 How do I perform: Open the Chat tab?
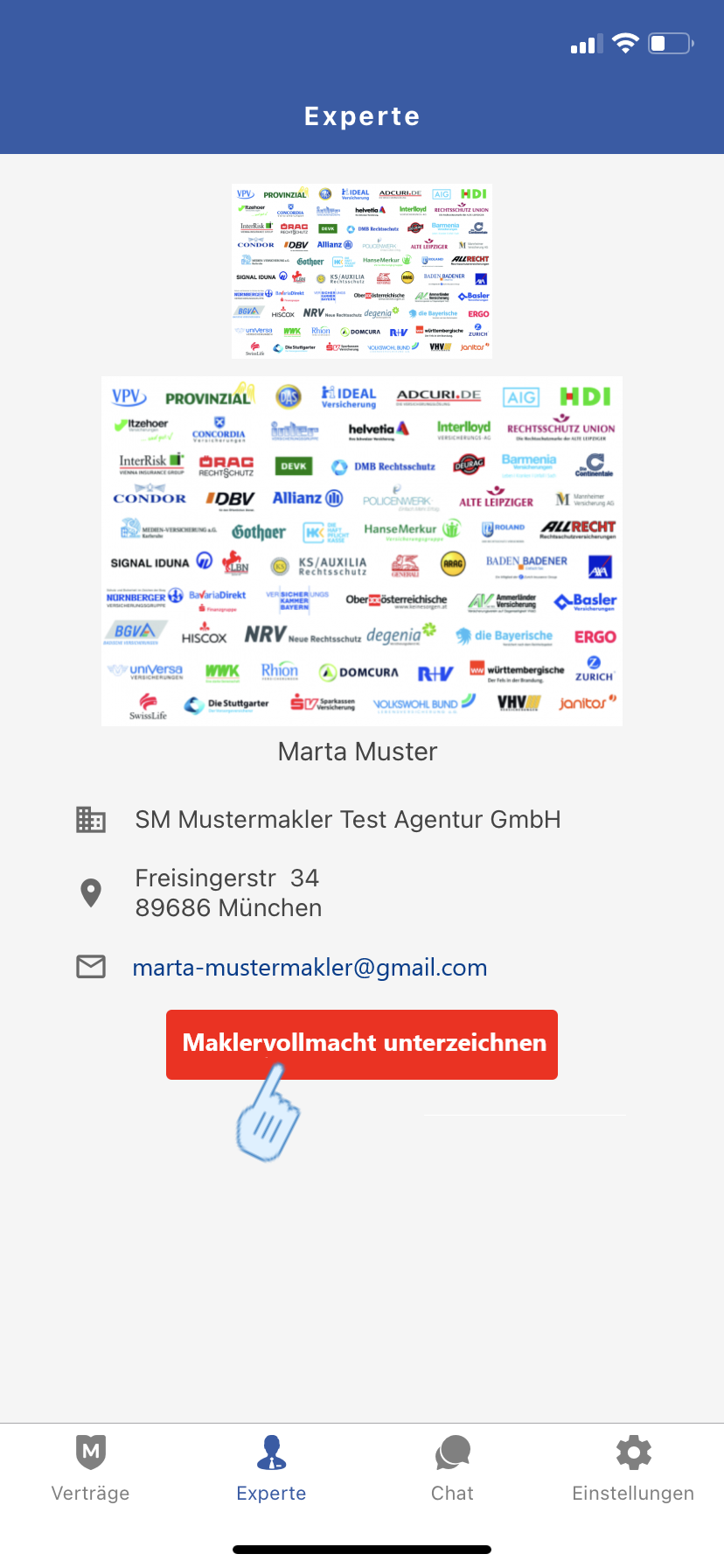(452, 1470)
